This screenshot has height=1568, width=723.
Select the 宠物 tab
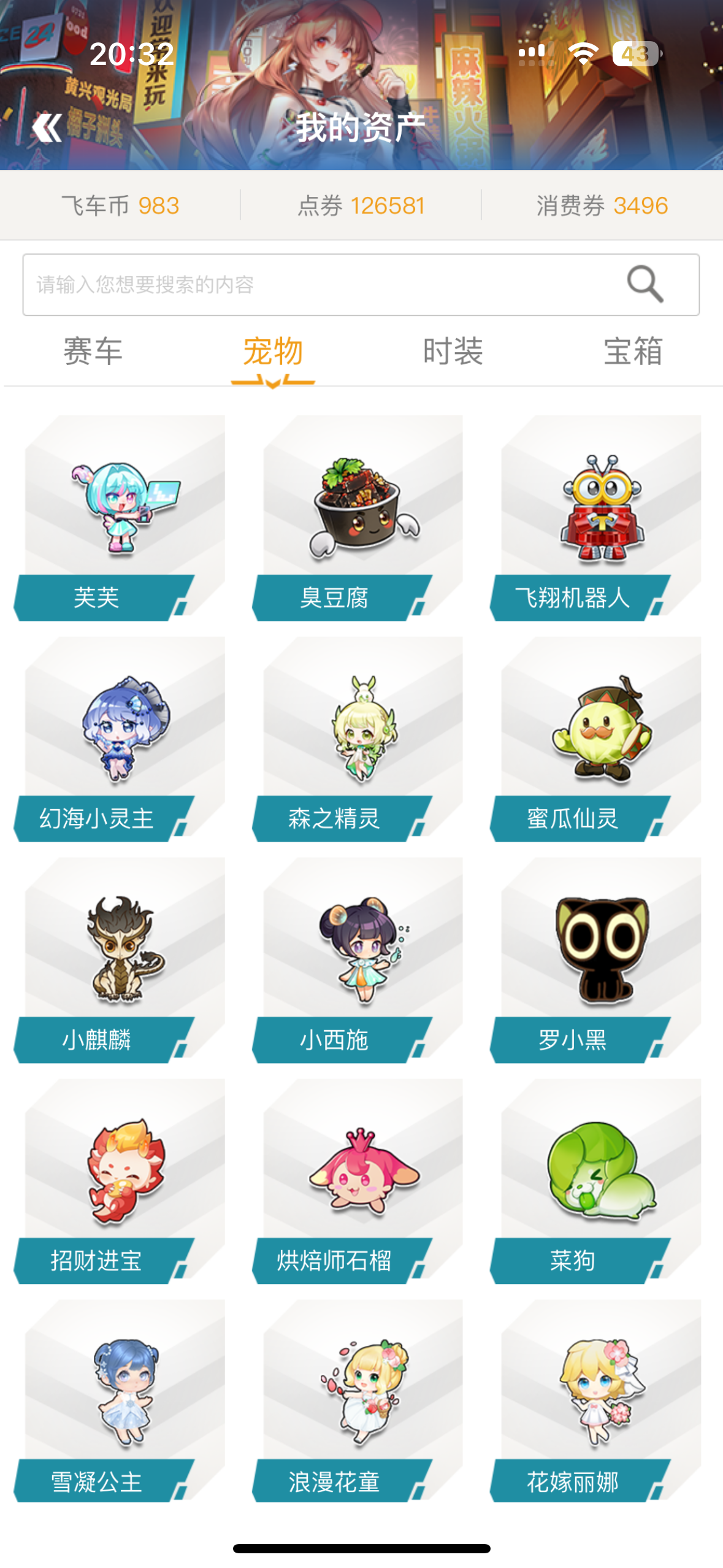pyautogui.click(x=273, y=352)
